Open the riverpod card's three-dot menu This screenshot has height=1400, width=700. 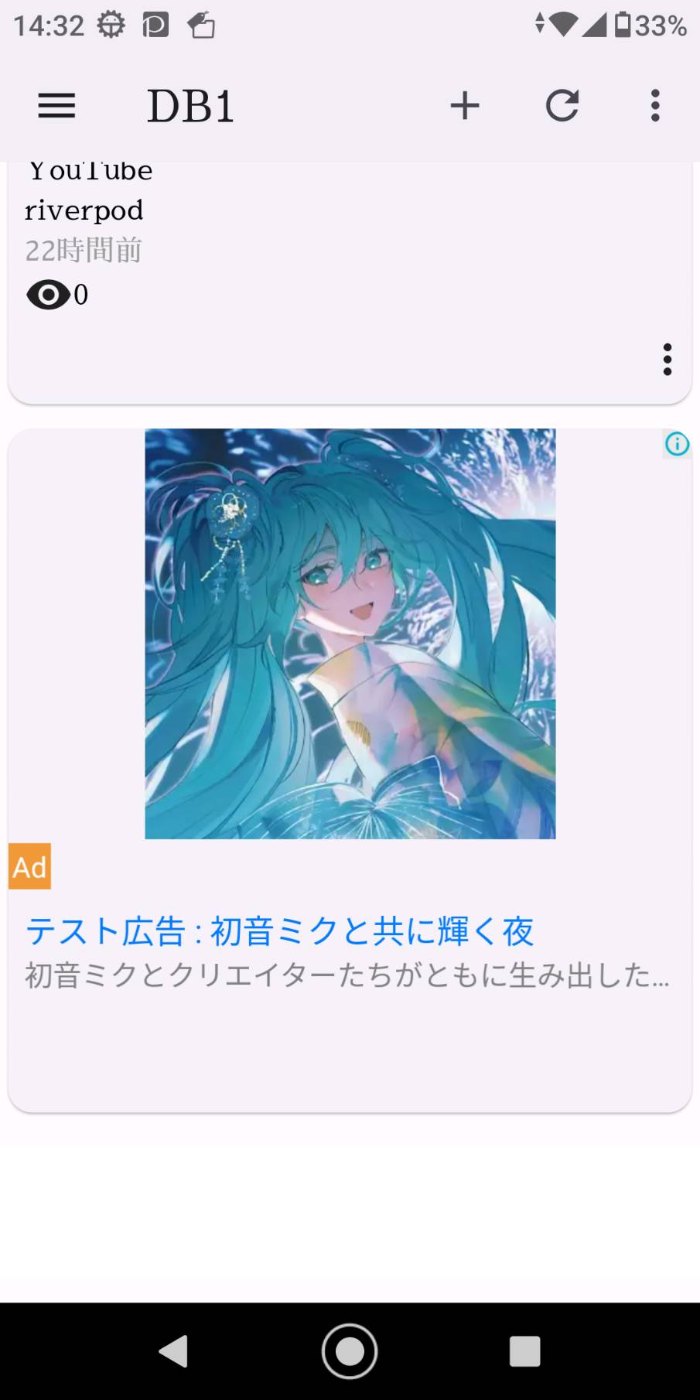tap(667, 359)
